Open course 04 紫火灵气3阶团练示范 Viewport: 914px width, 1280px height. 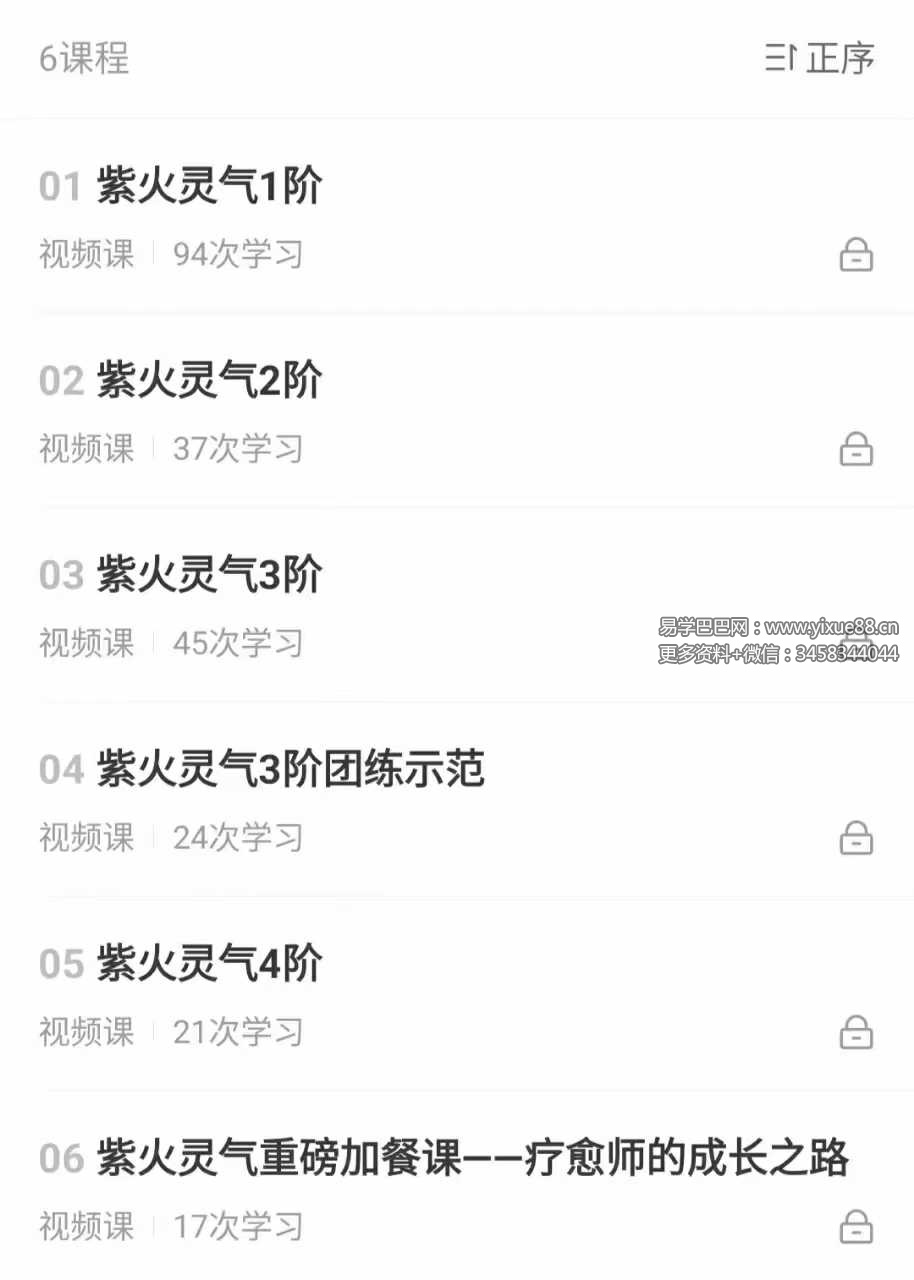(290, 770)
